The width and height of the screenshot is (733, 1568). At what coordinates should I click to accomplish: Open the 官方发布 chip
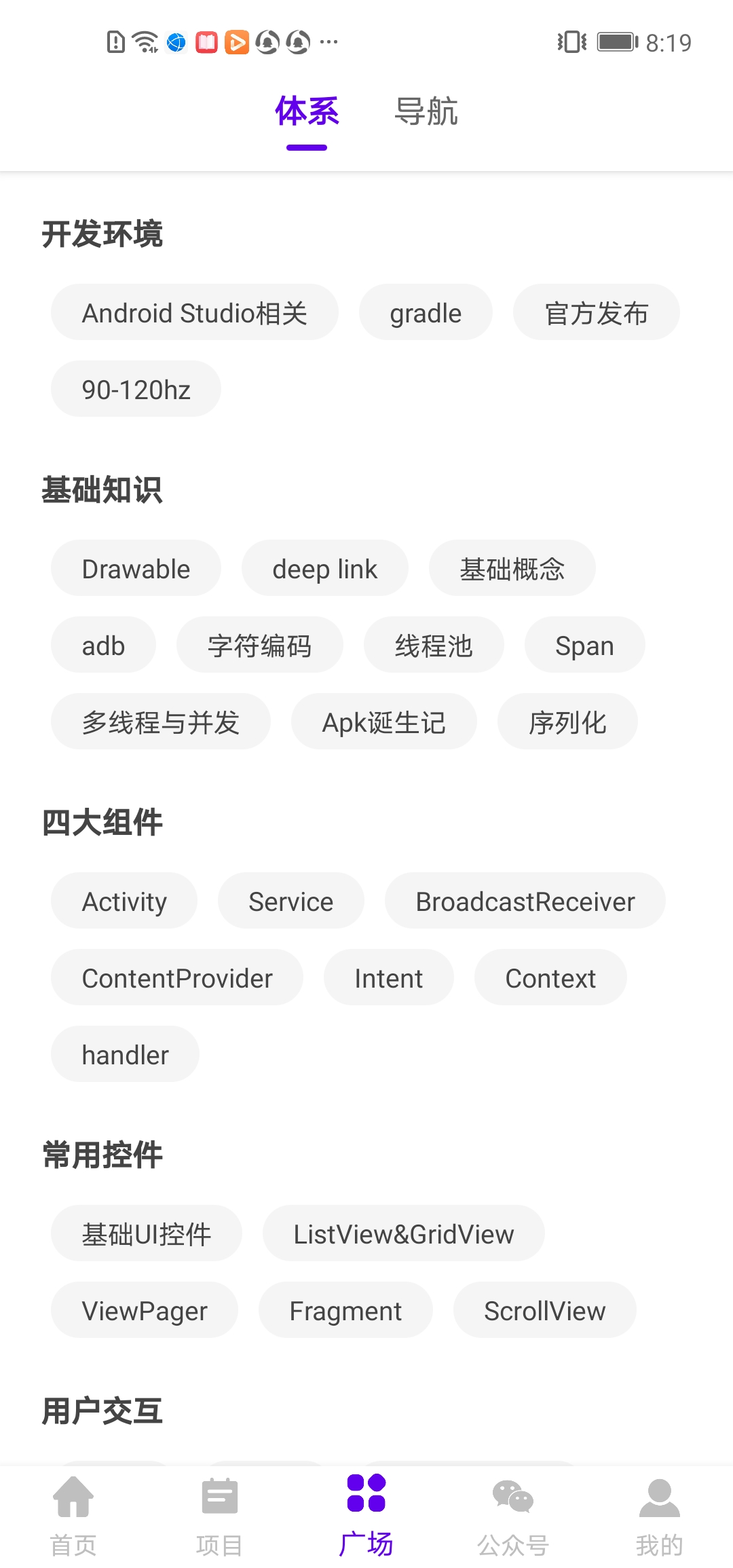point(596,313)
